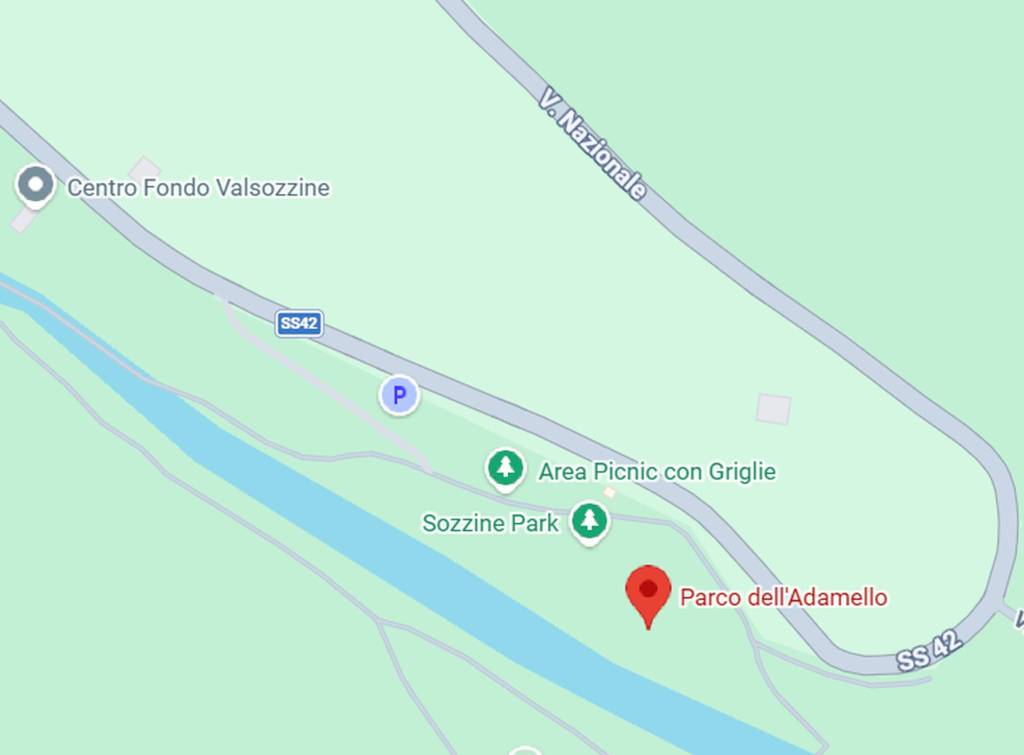The width and height of the screenshot is (1024, 755).
Task: Open the Centro Fondo Valsozzine marker
Action: (x=37, y=185)
